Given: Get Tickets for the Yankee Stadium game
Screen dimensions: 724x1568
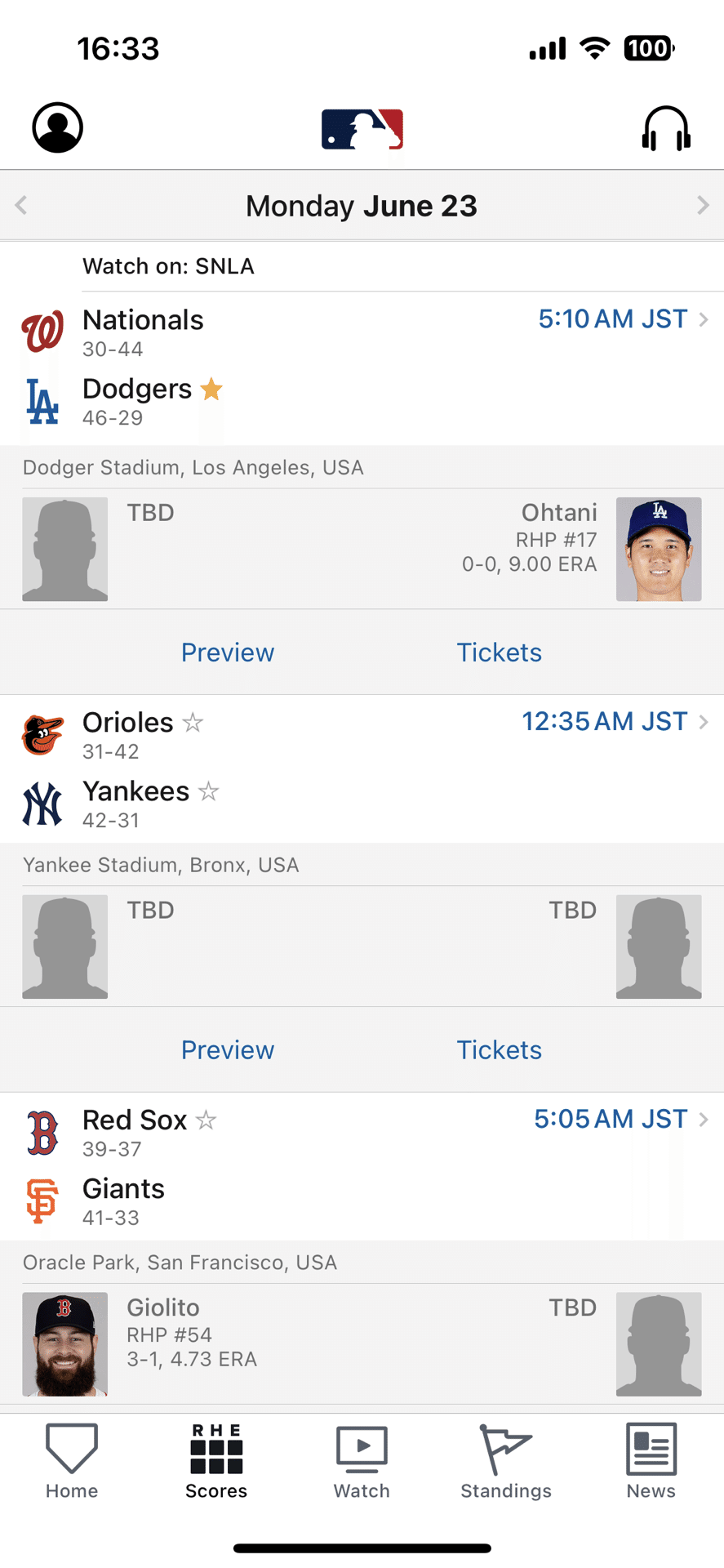Looking at the screenshot, I should [x=499, y=1050].
